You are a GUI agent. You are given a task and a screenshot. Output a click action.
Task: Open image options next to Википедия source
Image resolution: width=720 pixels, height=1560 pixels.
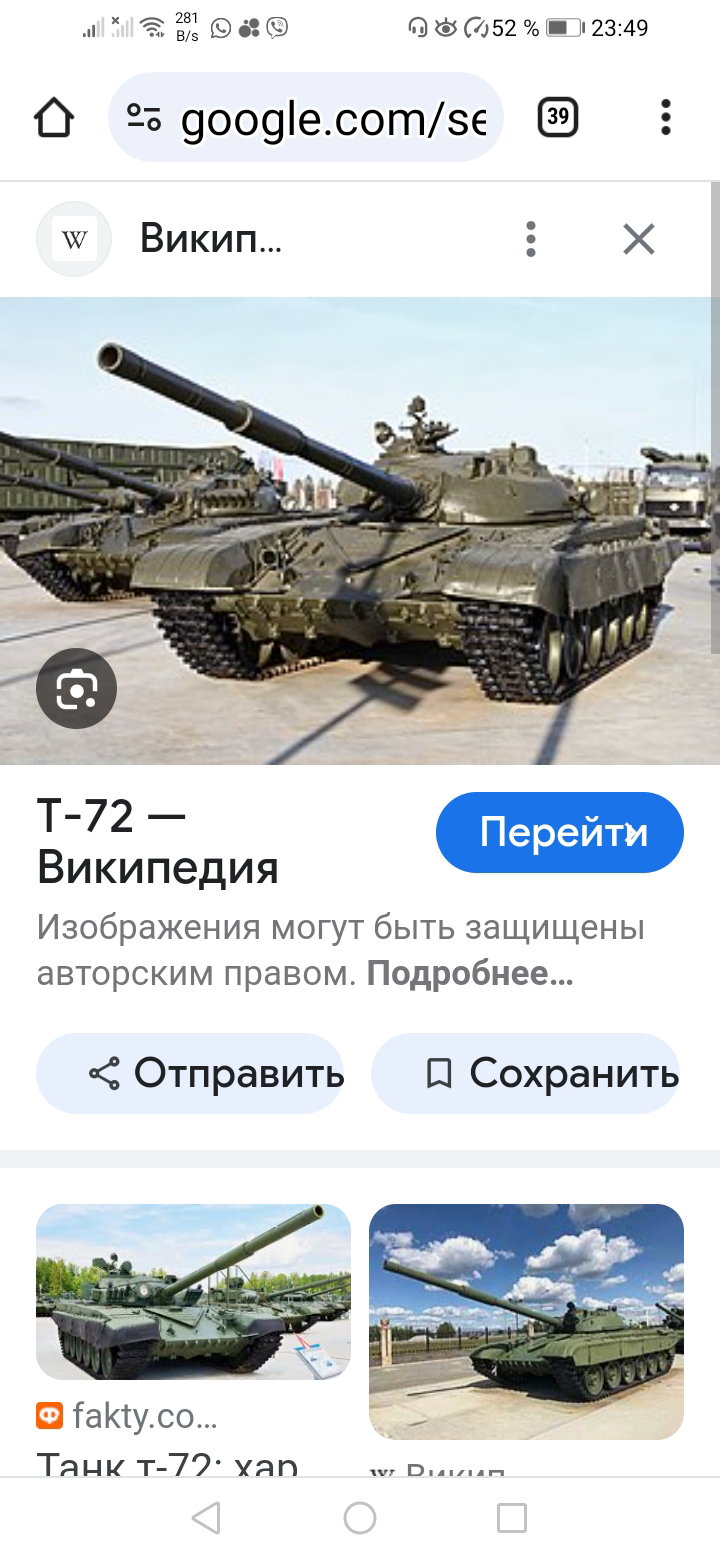point(531,240)
